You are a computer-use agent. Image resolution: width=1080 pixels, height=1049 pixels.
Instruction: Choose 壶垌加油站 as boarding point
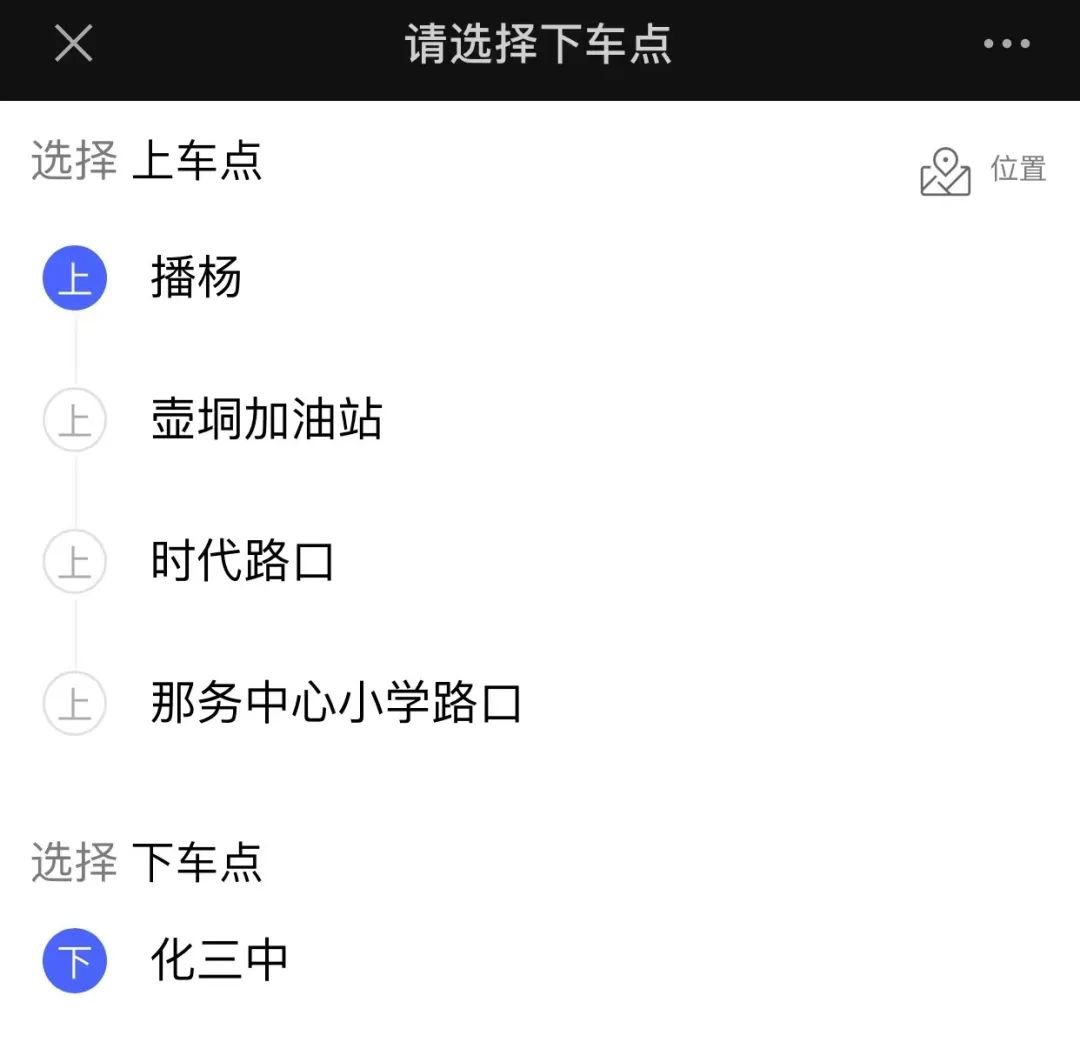[x=266, y=420]
